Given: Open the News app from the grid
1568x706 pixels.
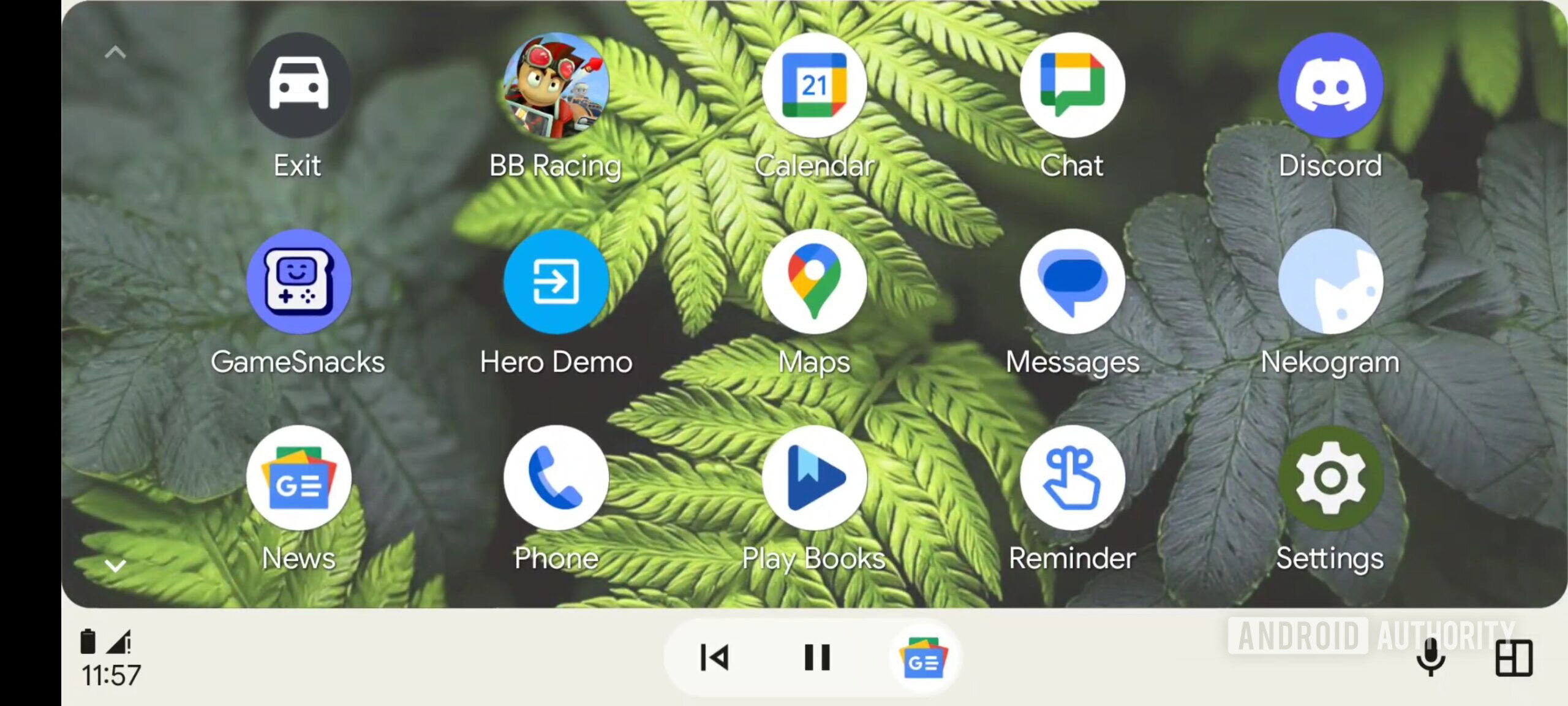Looking at the screenshot, I should coord(298,478).
